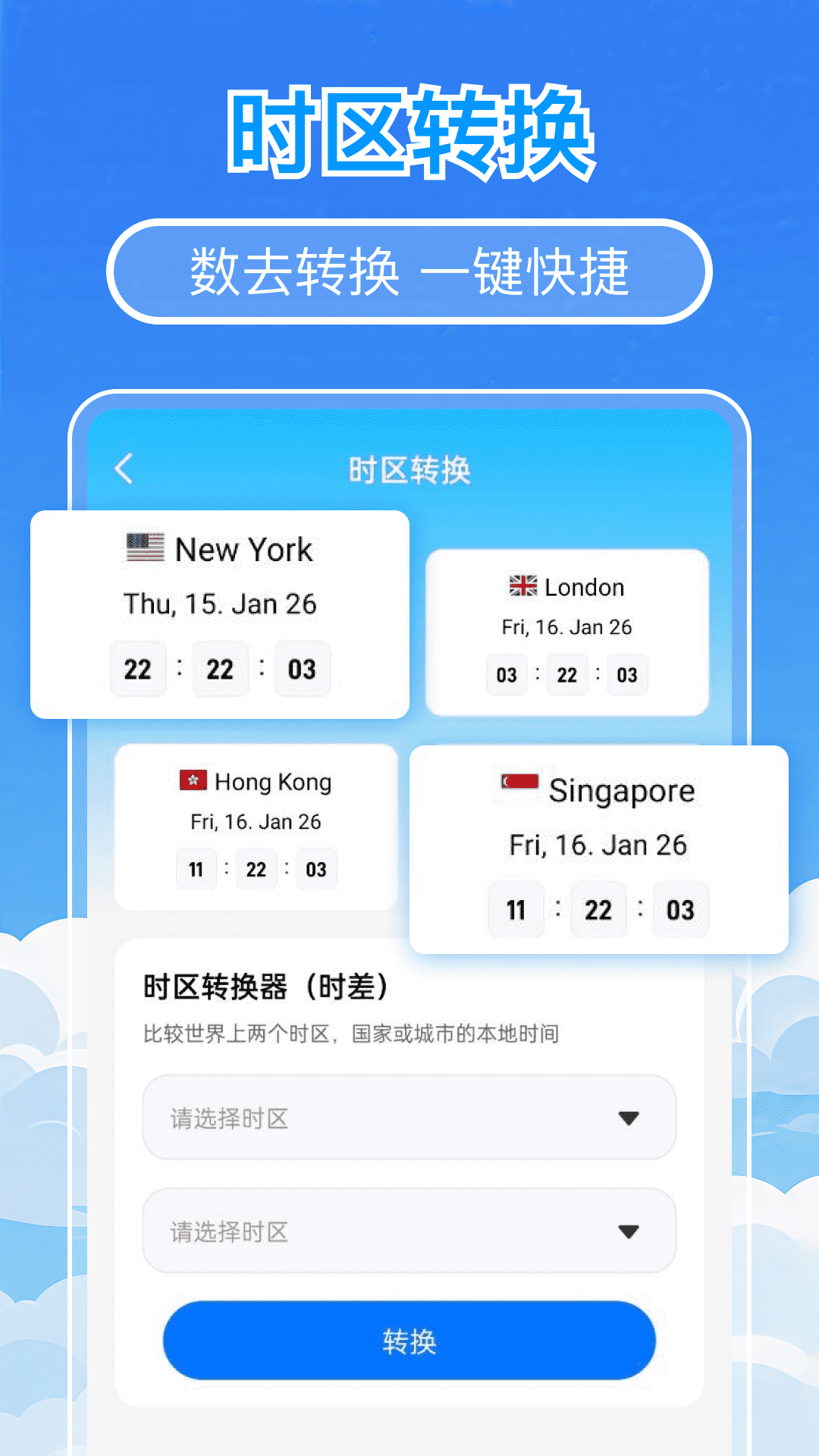Tap the back arrow in the title bar

[124, 468]
